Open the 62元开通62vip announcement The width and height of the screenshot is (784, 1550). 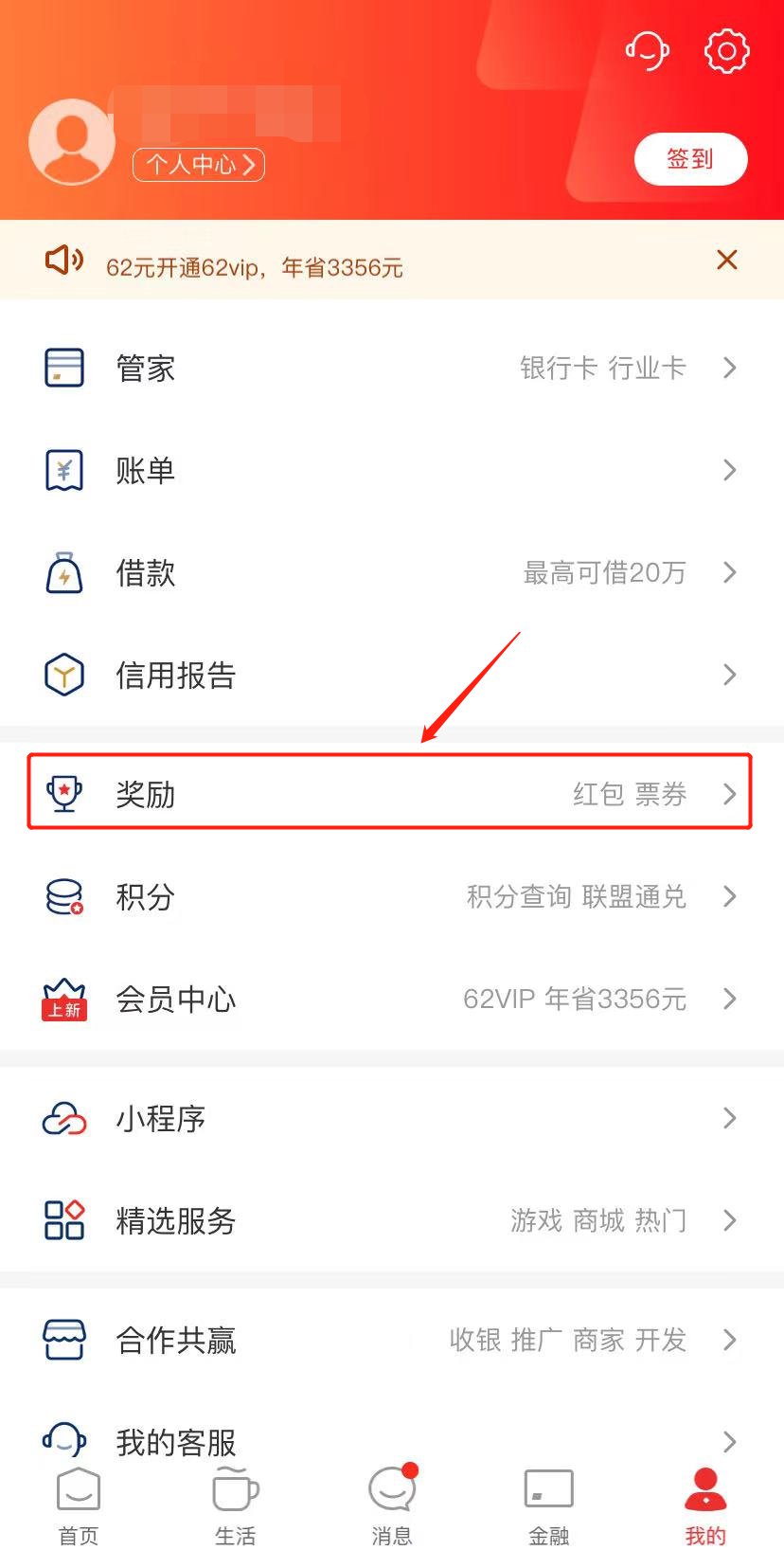(254, 267)
